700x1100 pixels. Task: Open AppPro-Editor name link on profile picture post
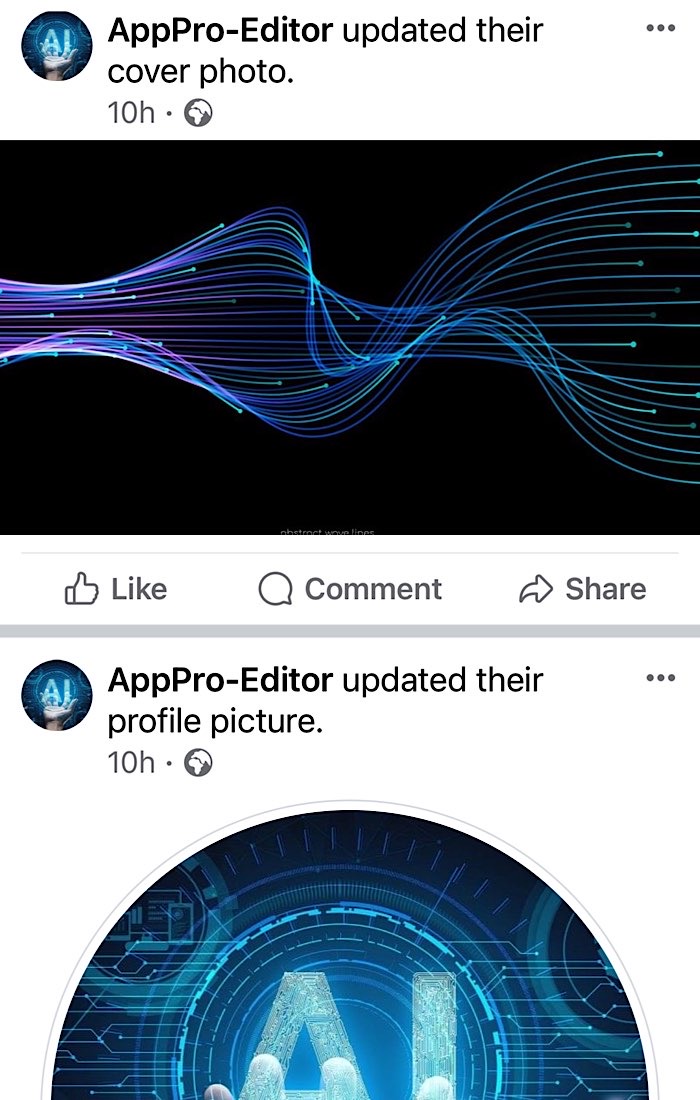[x=220, y=680]
